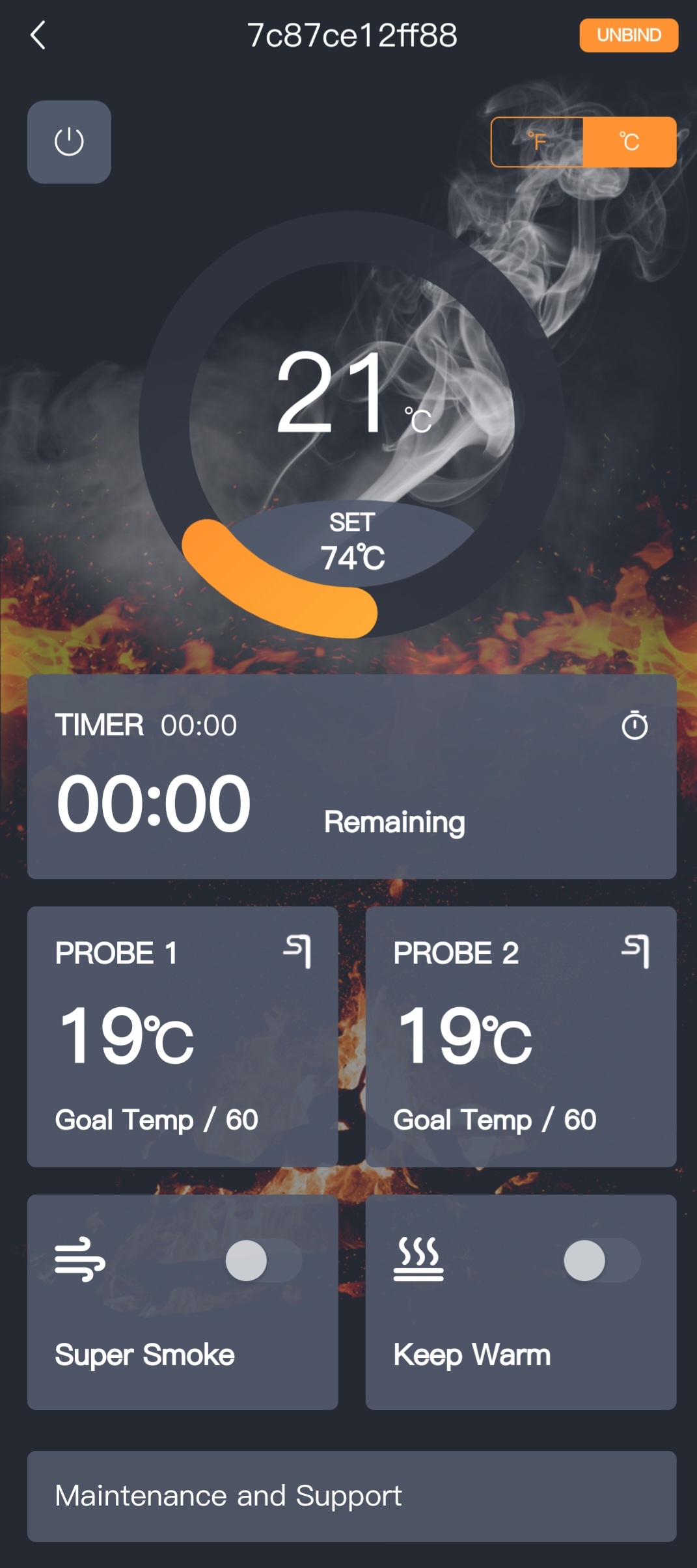The image size is (697, 1568).
Task: Open the PROBE 2 card
Action: (x=521, y=1036)
